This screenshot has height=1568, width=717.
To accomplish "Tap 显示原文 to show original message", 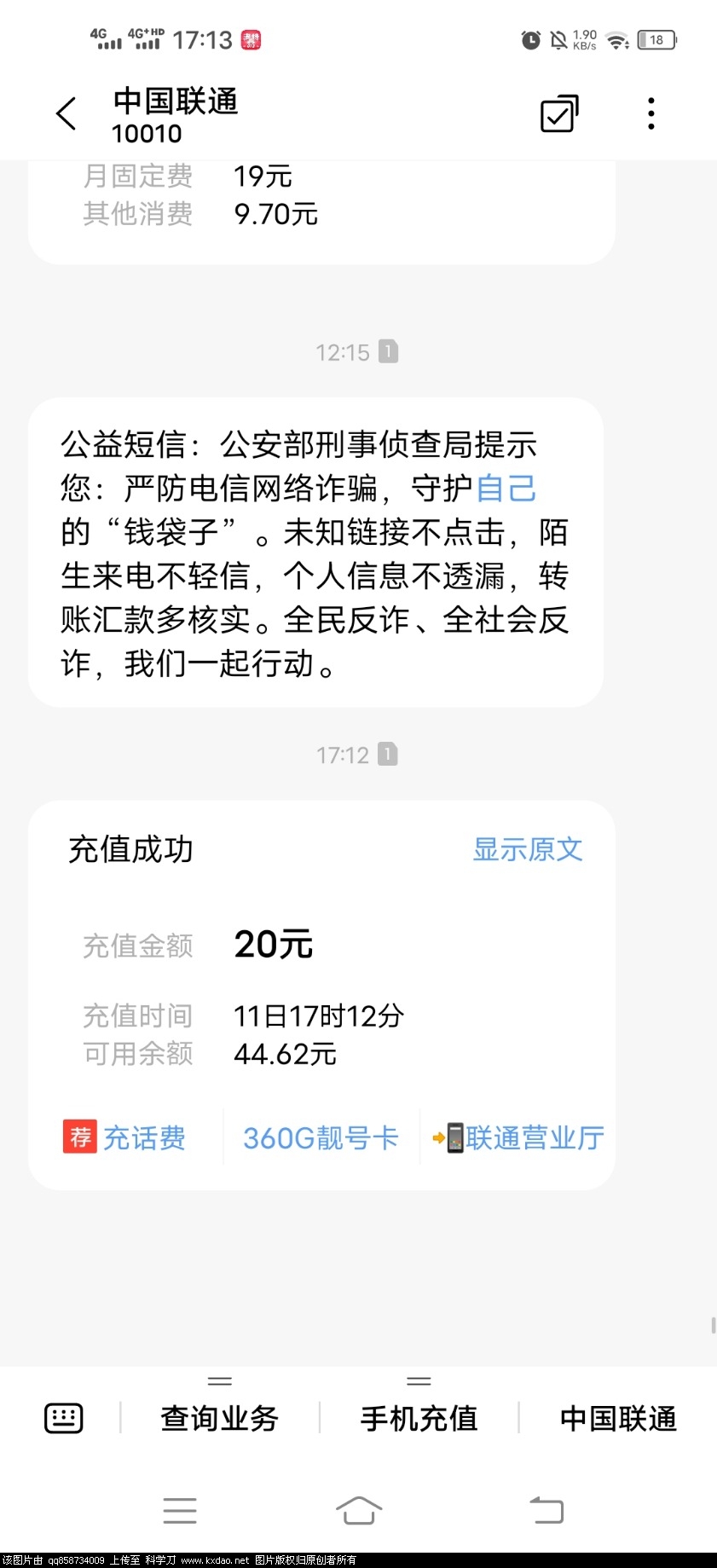I will (526, 849).
